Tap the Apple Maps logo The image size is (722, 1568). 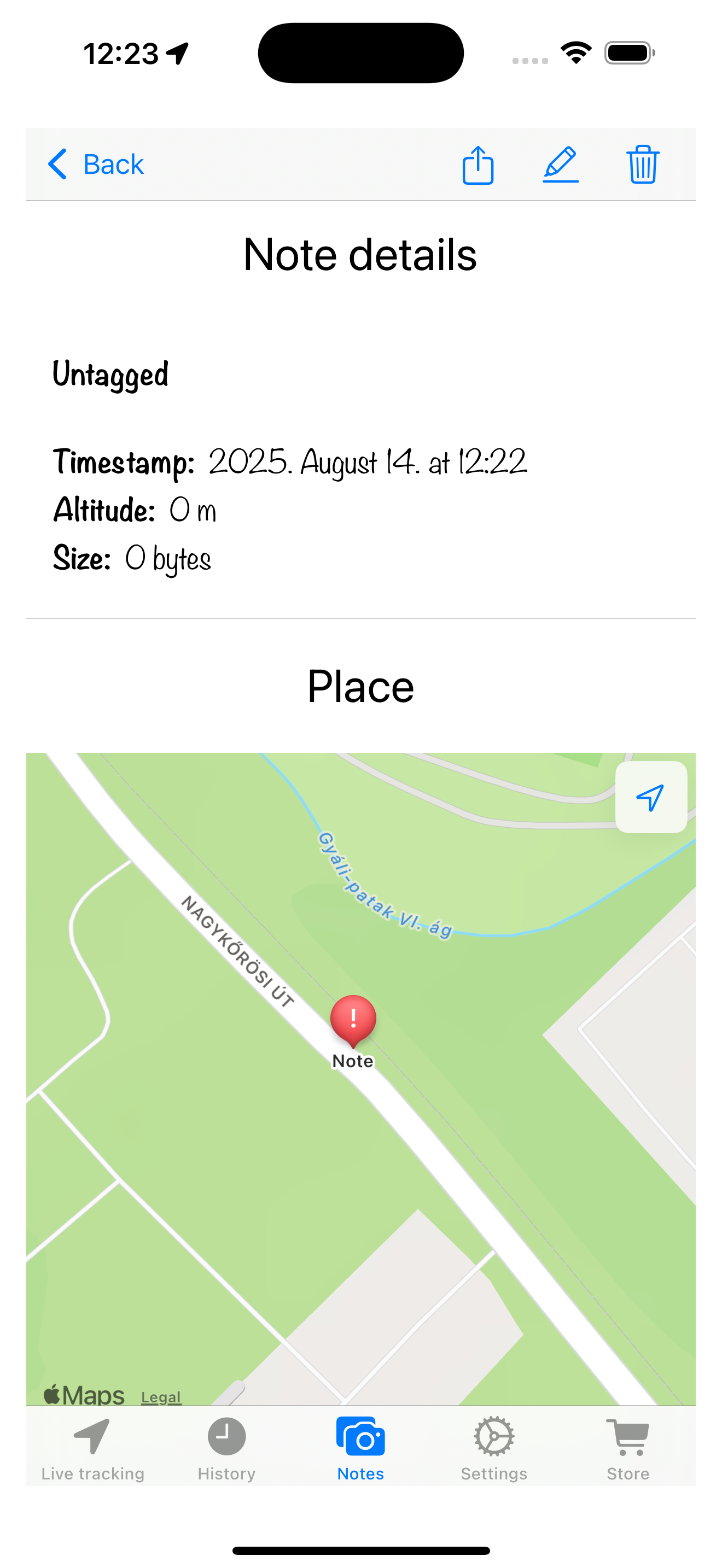(83, 1395)
